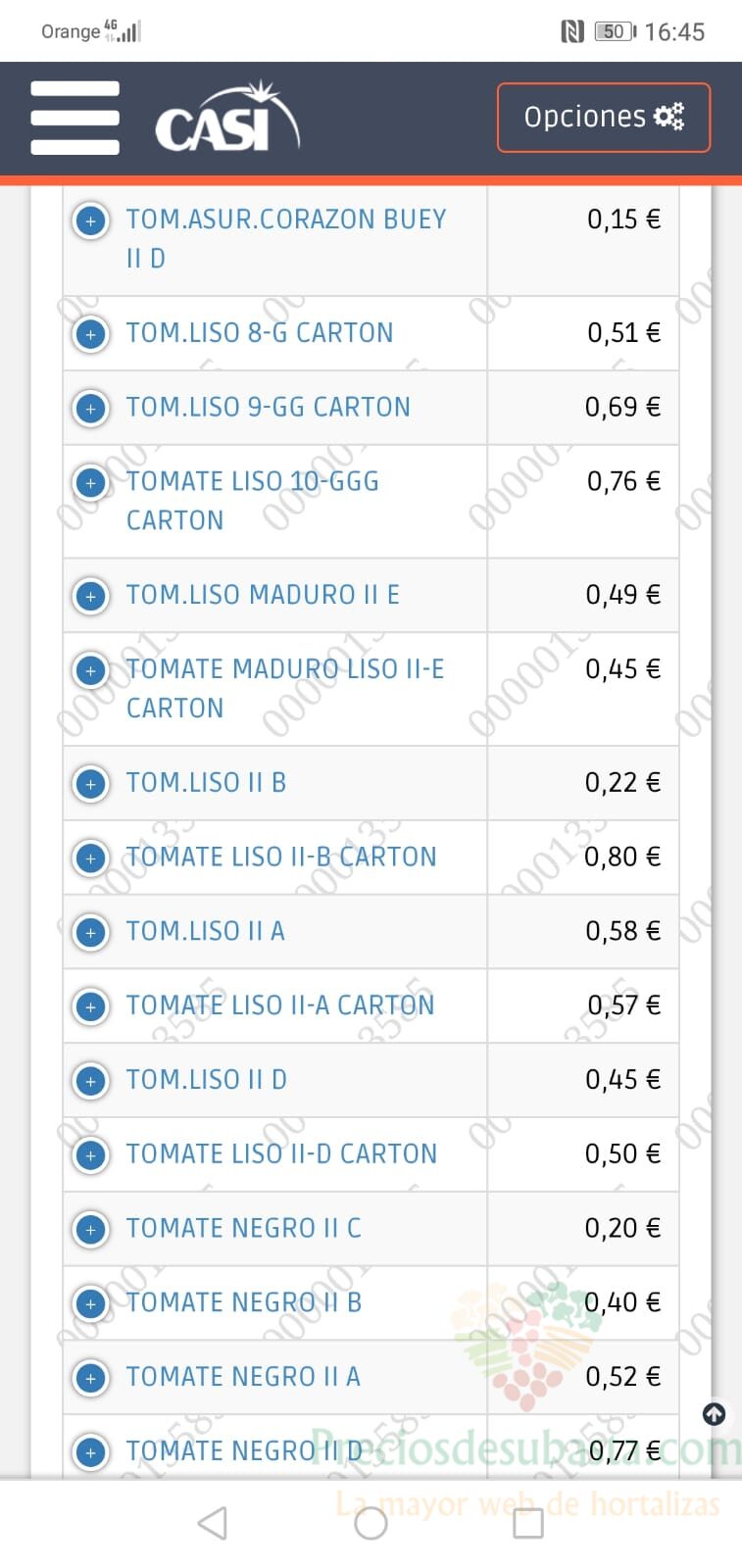Image resolution: width=742 pixels, height=1568 pixels.
Task: Expand the TOMATE NEGRO II A row
Action: (x=91, y=1378)
